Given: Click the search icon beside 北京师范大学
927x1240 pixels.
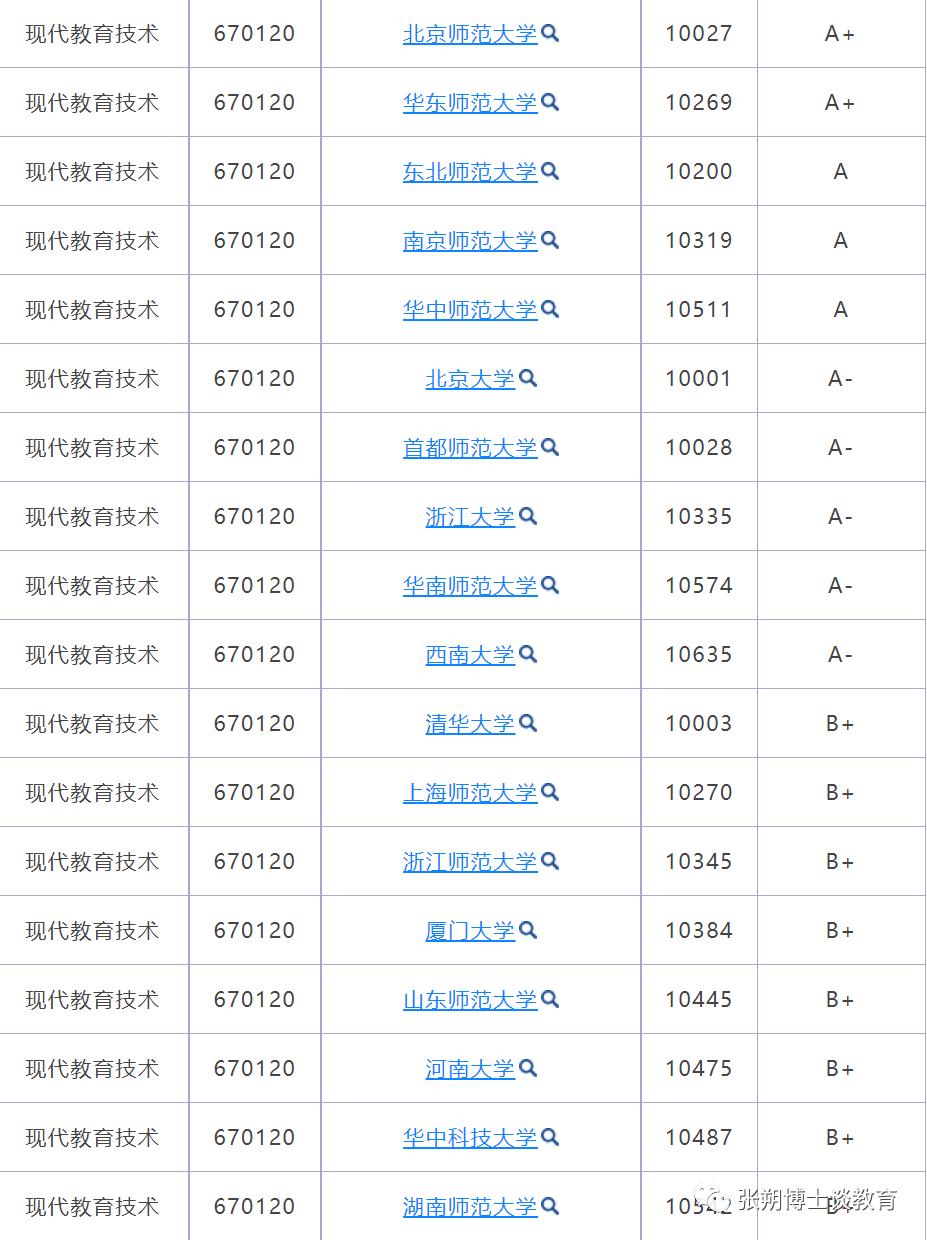Looking at the screenshot, I should [x=550, y=33].
